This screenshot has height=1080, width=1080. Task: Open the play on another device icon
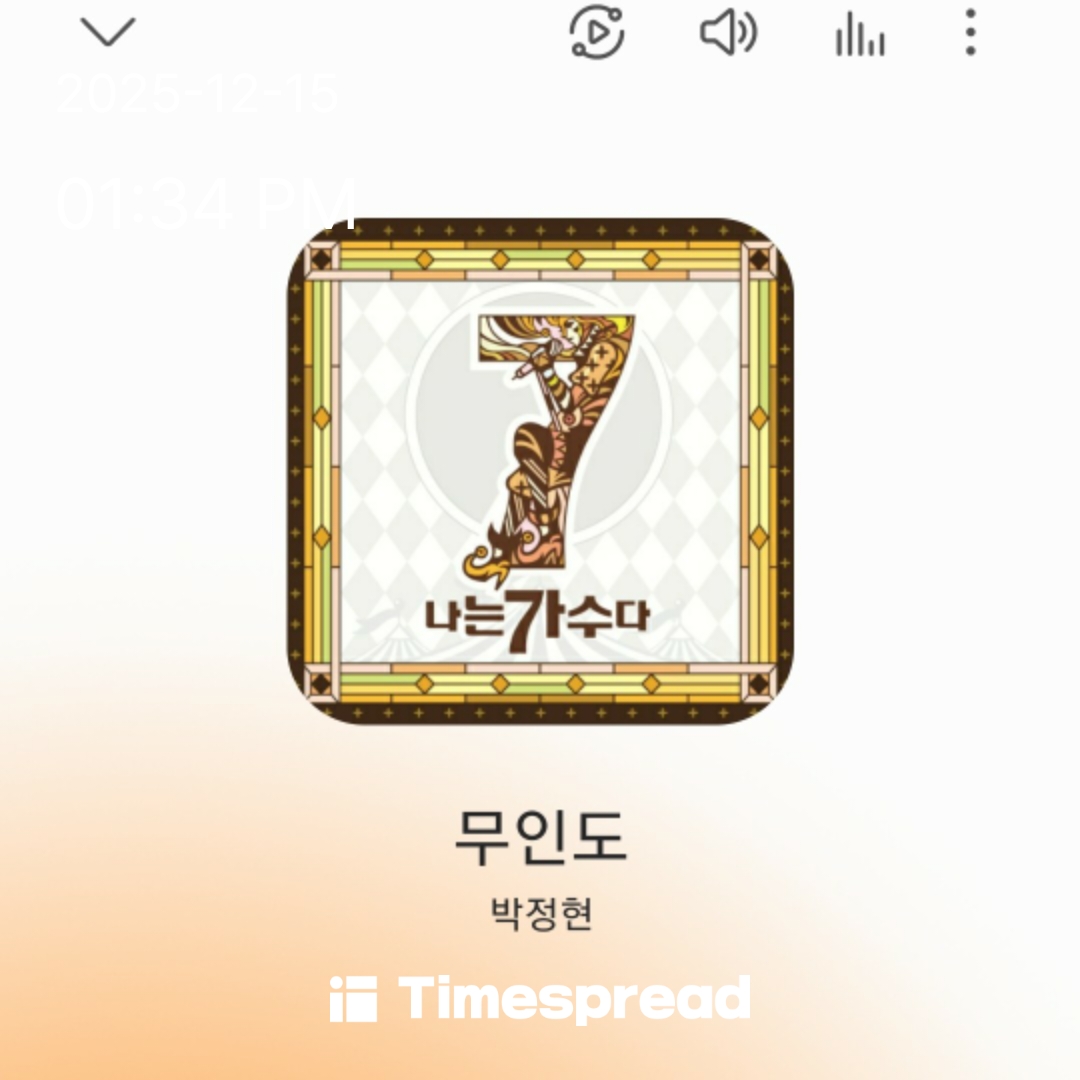point(597,33)
